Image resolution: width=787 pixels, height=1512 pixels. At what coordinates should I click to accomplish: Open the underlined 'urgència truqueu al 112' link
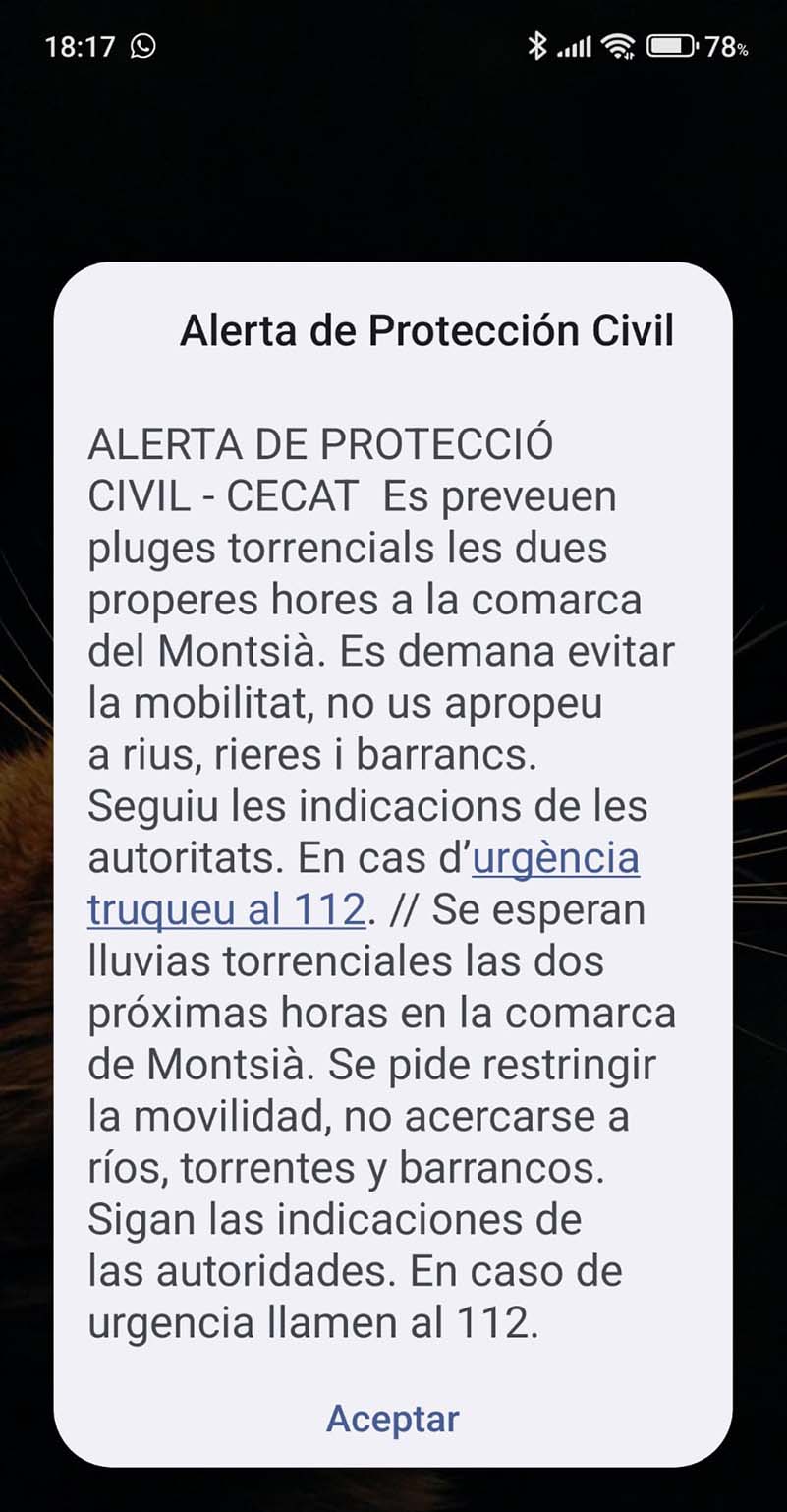tap(555, 858)
